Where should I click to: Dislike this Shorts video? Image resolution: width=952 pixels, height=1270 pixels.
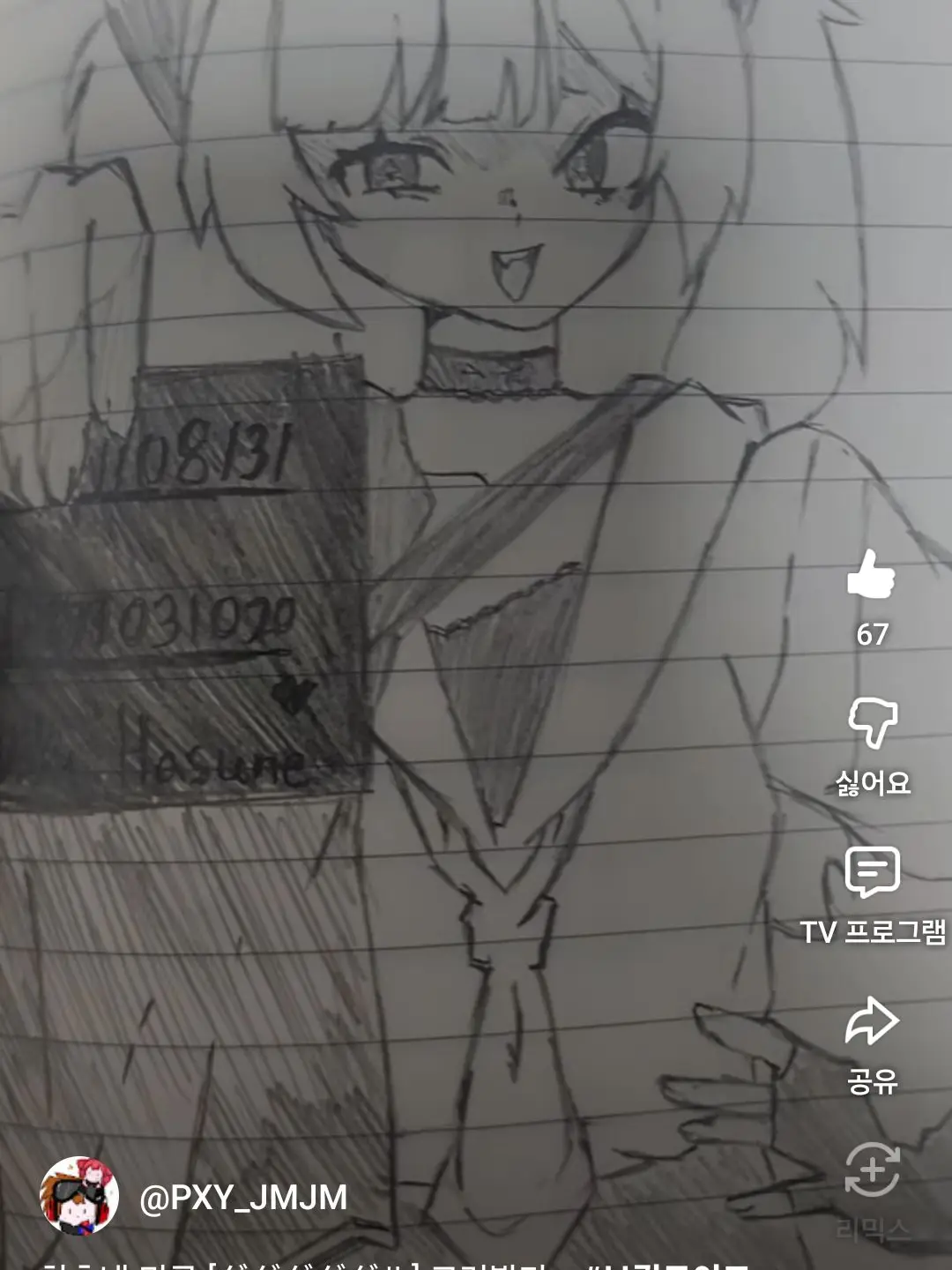click(x=872, y=723)
